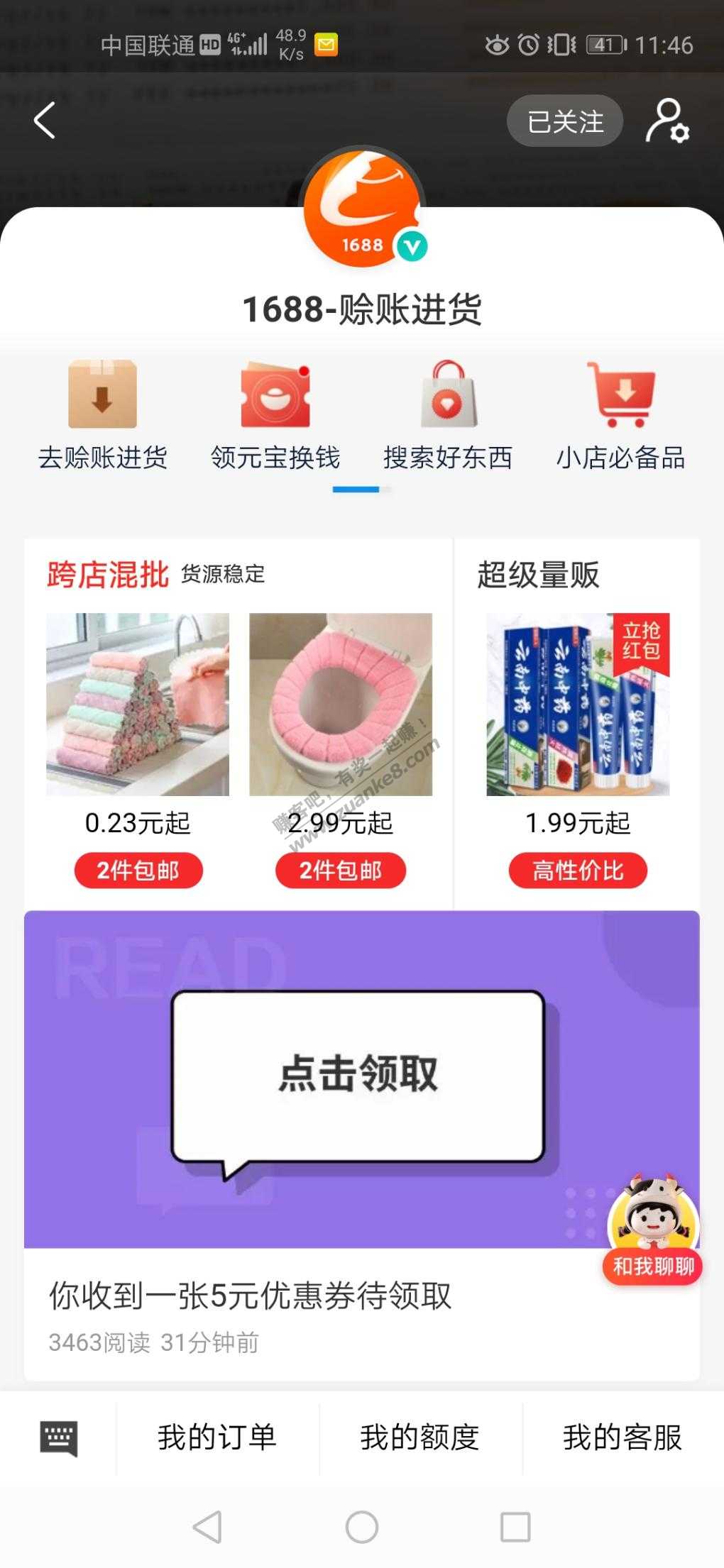View the 0.23元起 dishcloth product
Viewport: 724px width, 1568px height.
pyautogui.click(x=138, y=705)
